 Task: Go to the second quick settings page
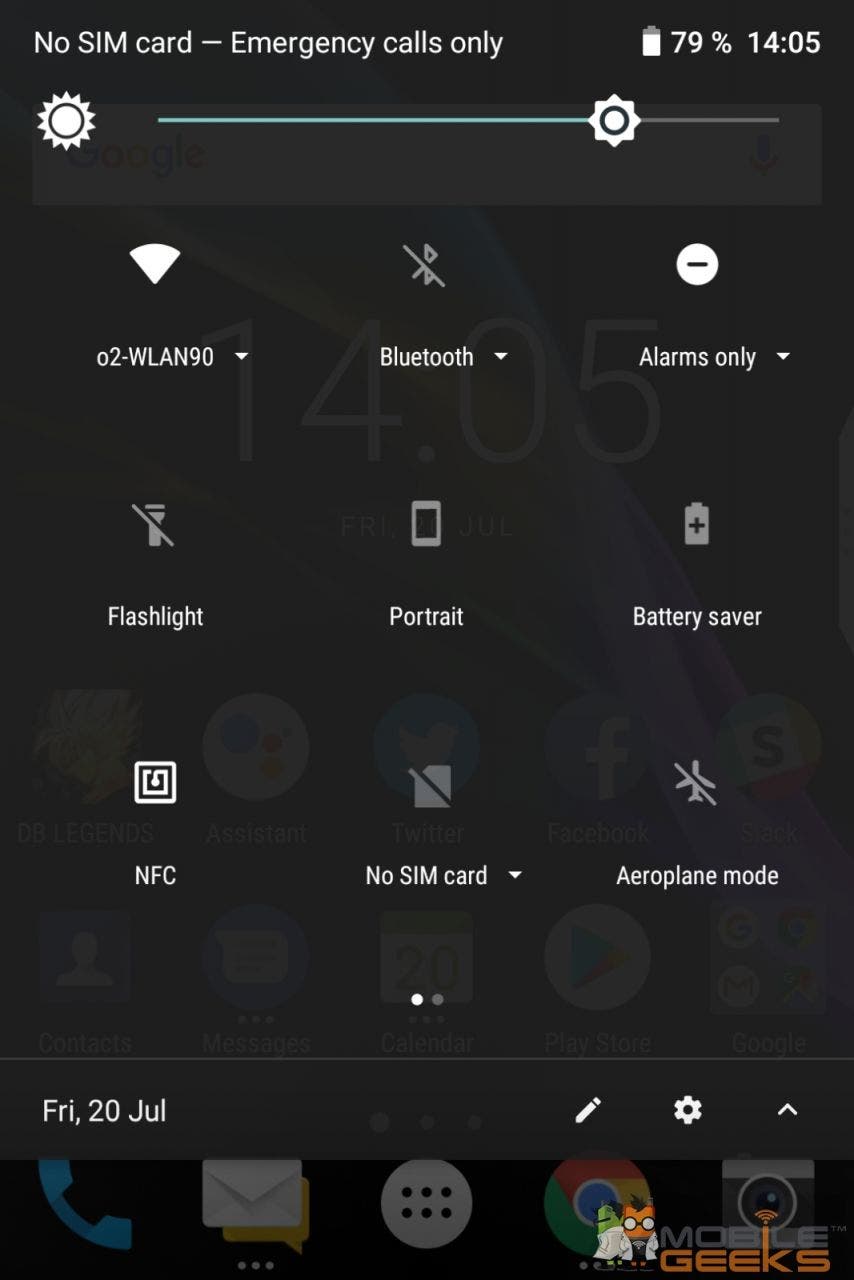(x=438, y=999)
